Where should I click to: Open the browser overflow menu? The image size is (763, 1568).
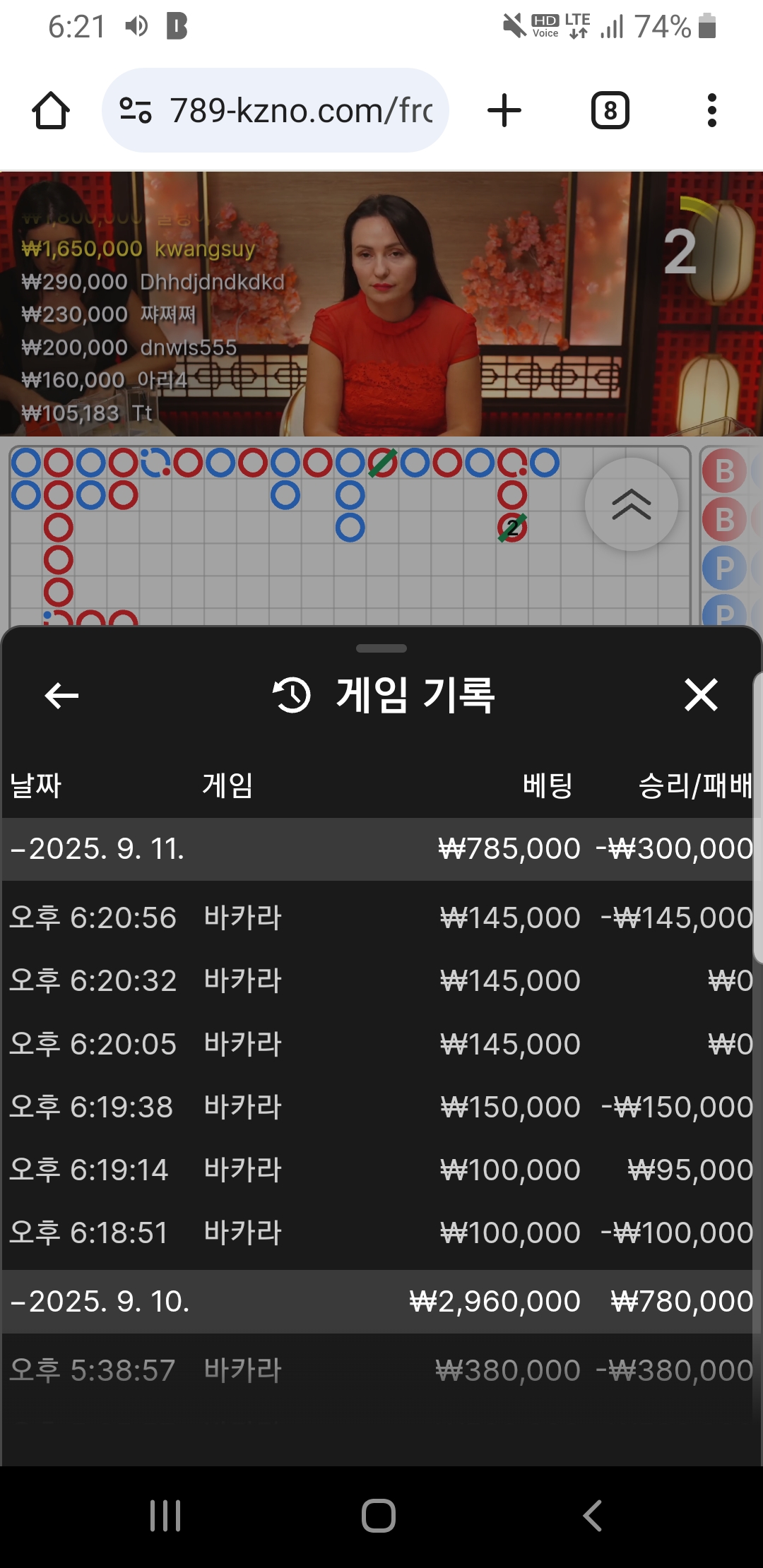(712, 111)
